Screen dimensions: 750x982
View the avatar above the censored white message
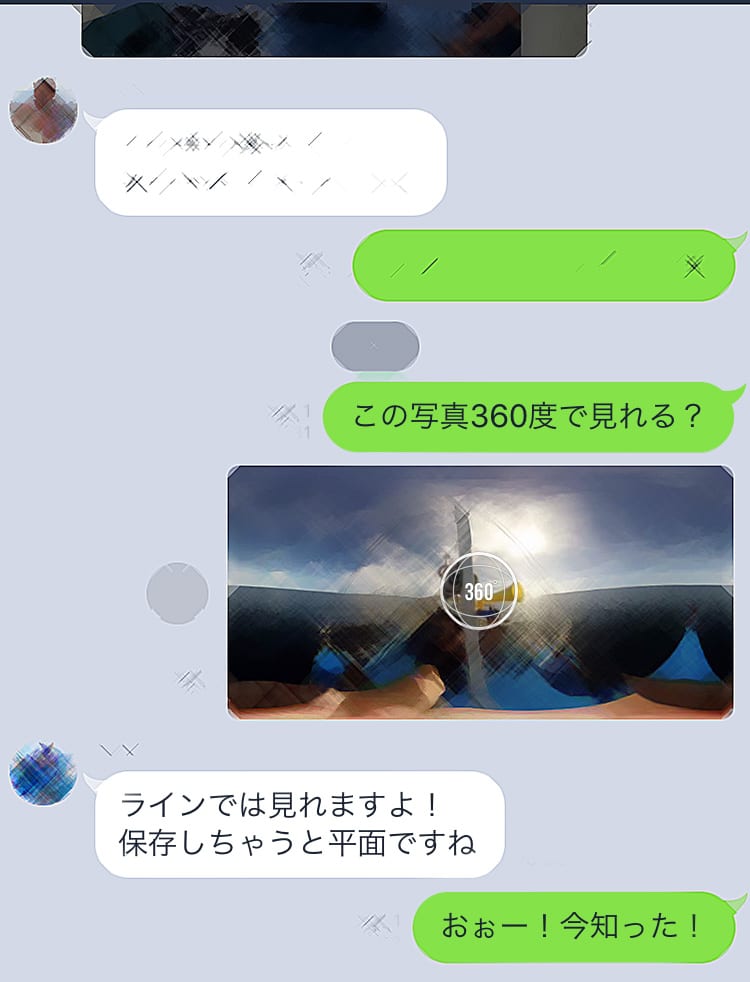43,110
